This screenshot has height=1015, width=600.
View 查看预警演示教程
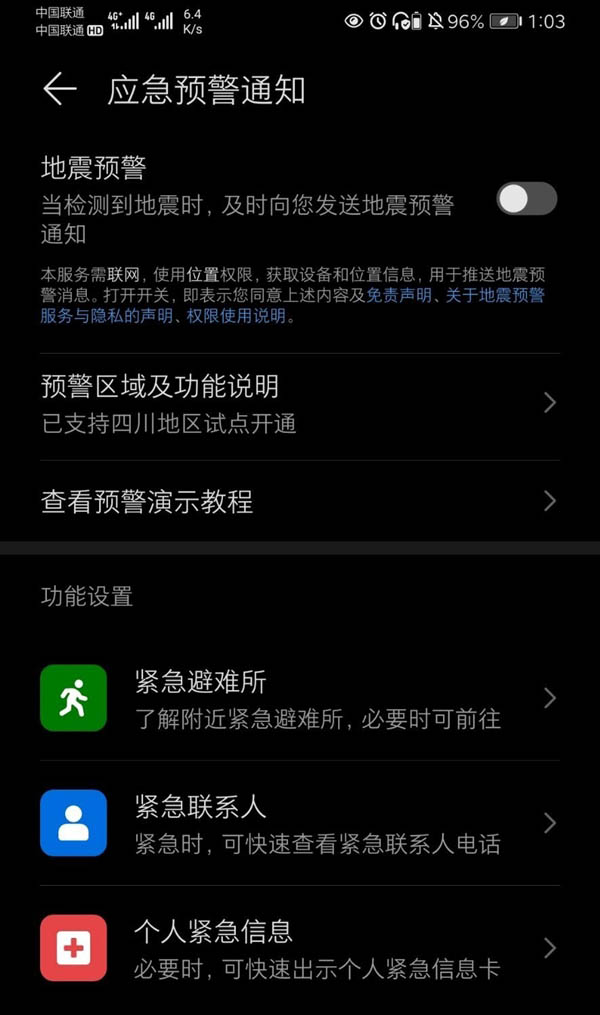pyautogui.click(x=300, y=501)
